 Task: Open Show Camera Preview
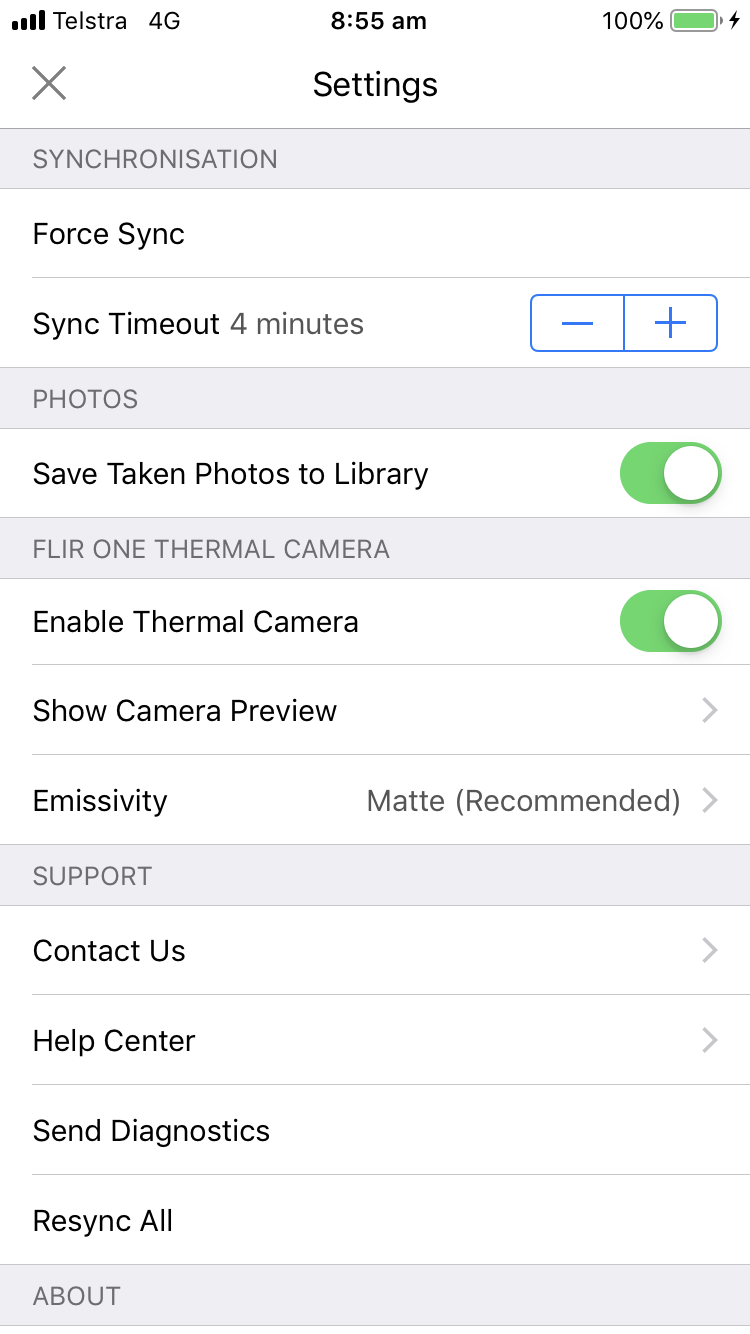(375, 710)
